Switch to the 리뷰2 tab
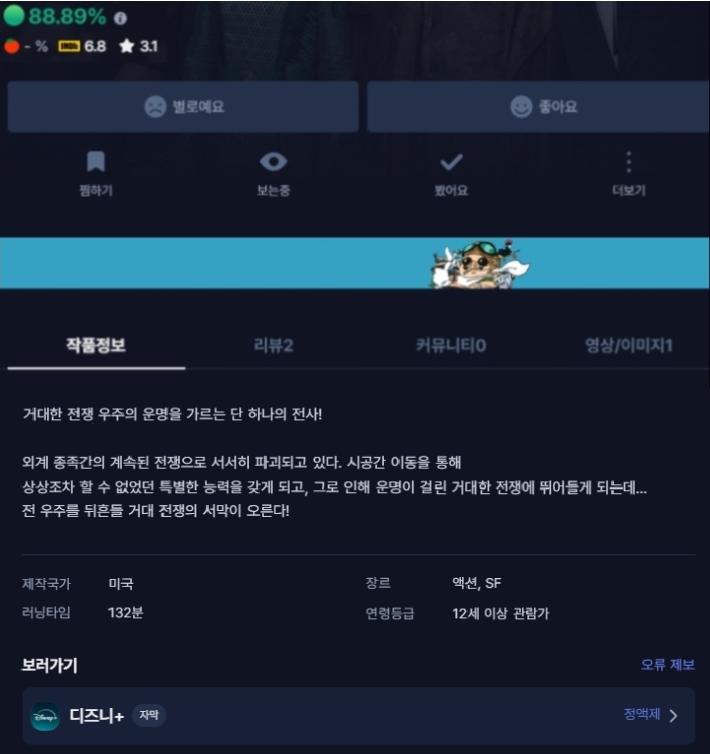The height and width of the screenshot is (754, 710). (x=273, y=346)
